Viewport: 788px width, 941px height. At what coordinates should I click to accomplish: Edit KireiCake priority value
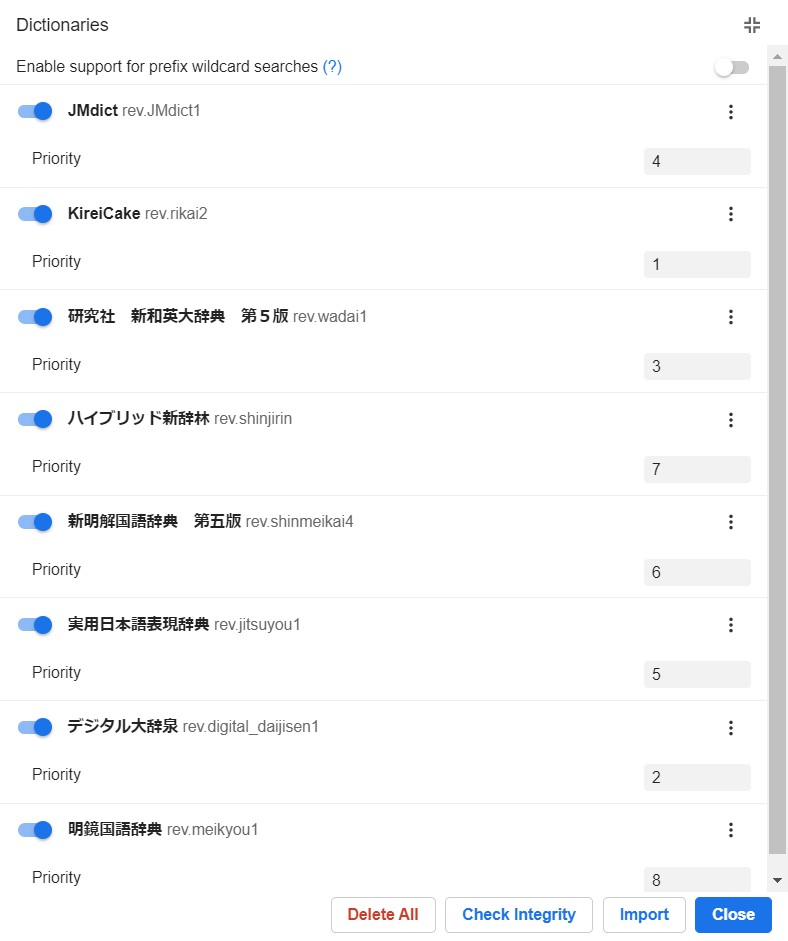(696, 264)
